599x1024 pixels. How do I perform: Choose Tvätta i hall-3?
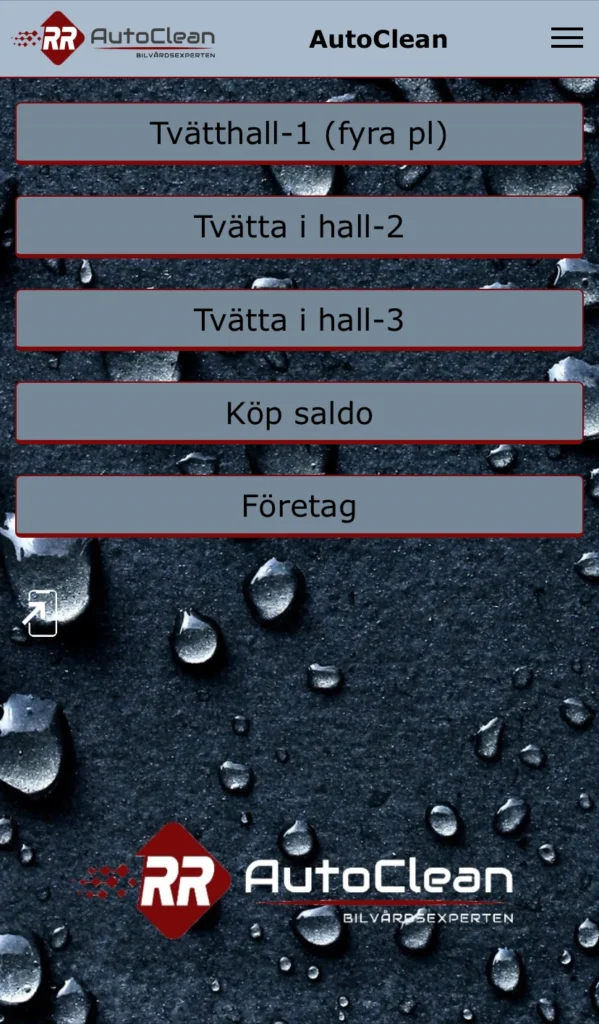[299, 320]
